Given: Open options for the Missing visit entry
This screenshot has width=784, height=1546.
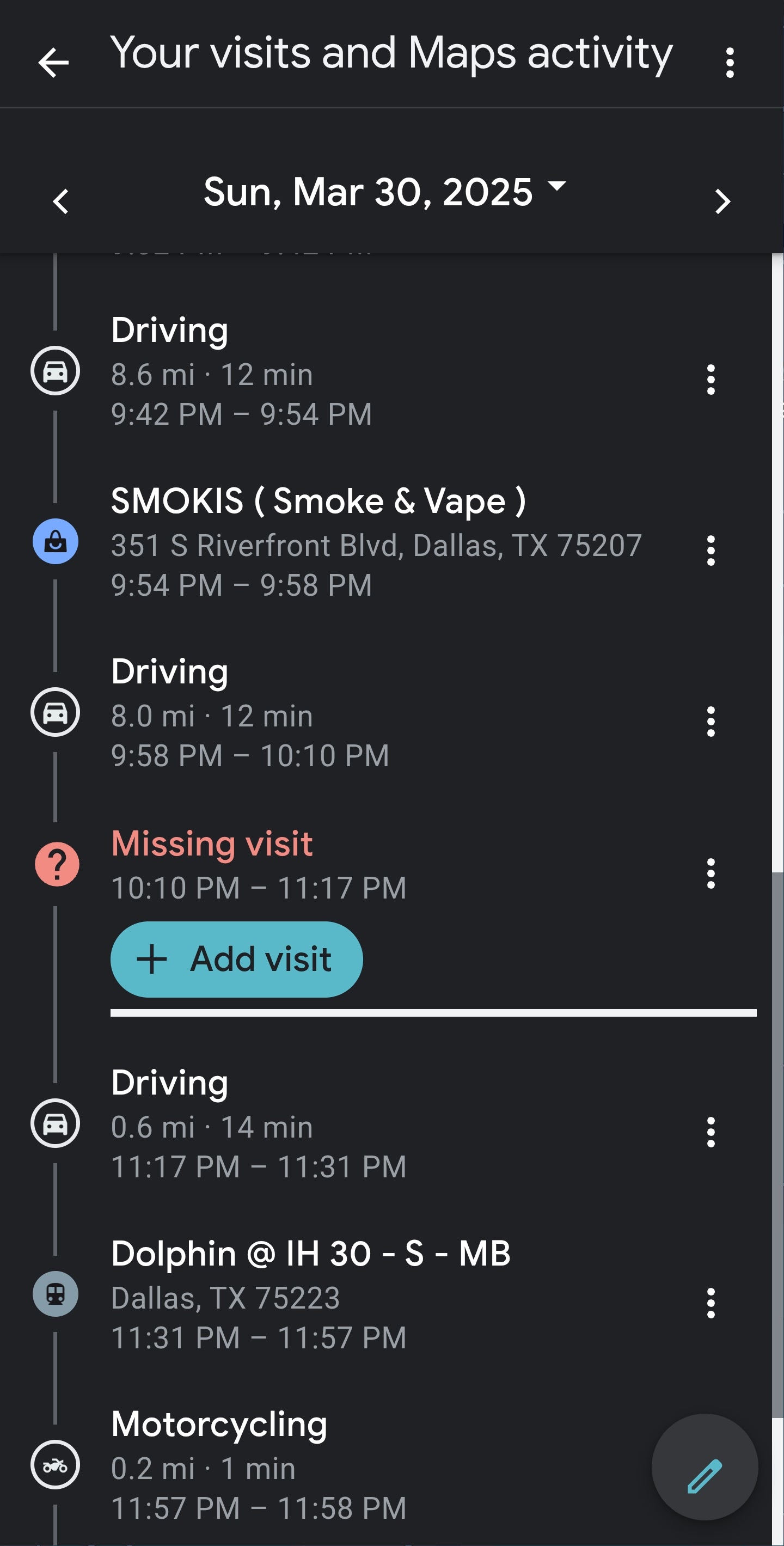Looking at the screenshot, I should tap(711, 873).
